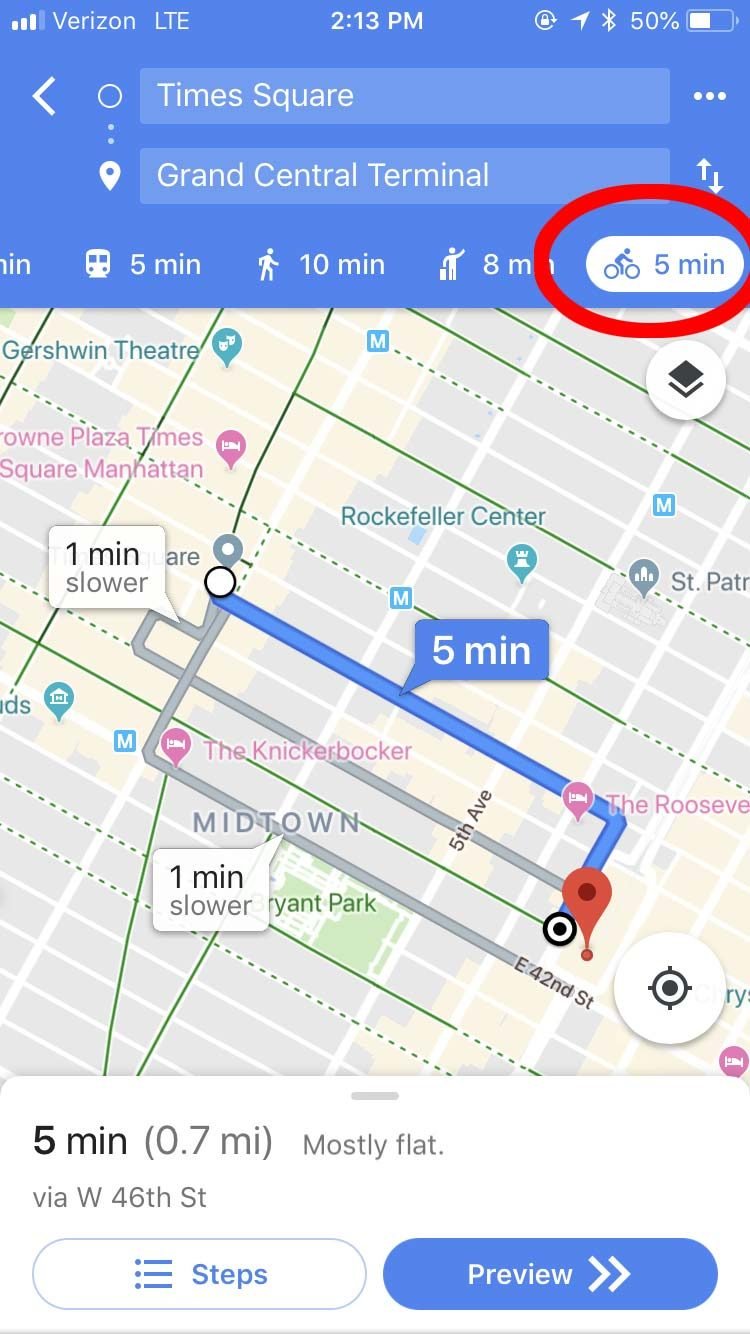Tap the Steps button
Image resolution: width=750 pixels, height=1334 pixels.
tap(198, 1273)
